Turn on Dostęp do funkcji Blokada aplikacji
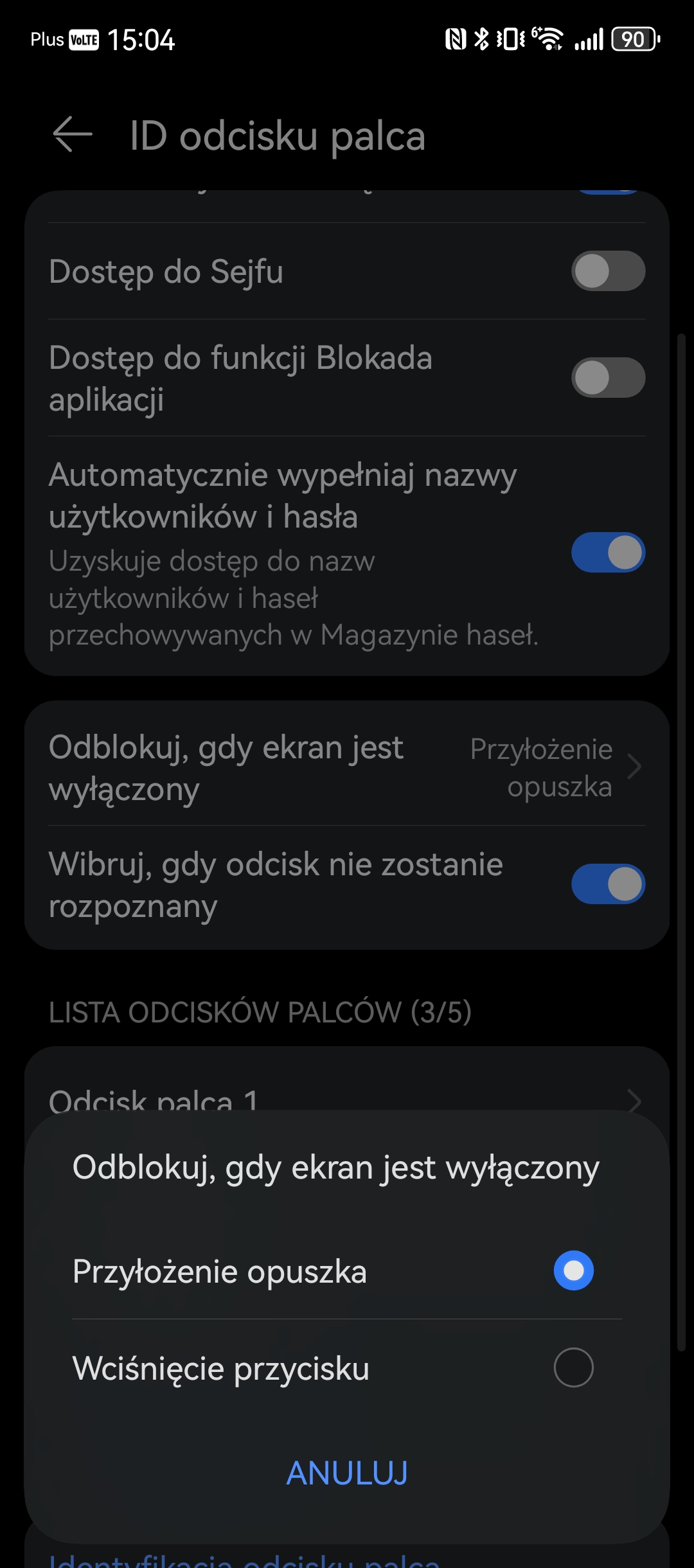Viewport: 694px width, 1568px height. [608, 378]
